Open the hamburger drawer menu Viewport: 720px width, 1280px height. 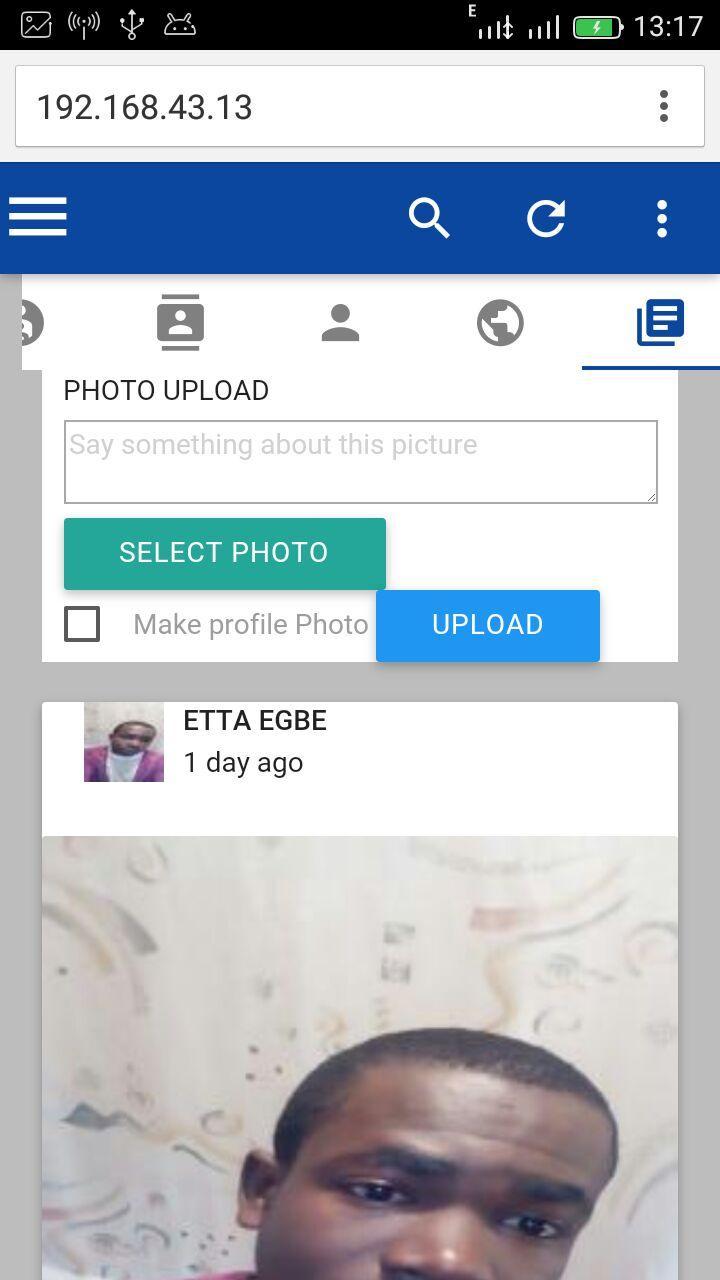[x=38, y=217]
